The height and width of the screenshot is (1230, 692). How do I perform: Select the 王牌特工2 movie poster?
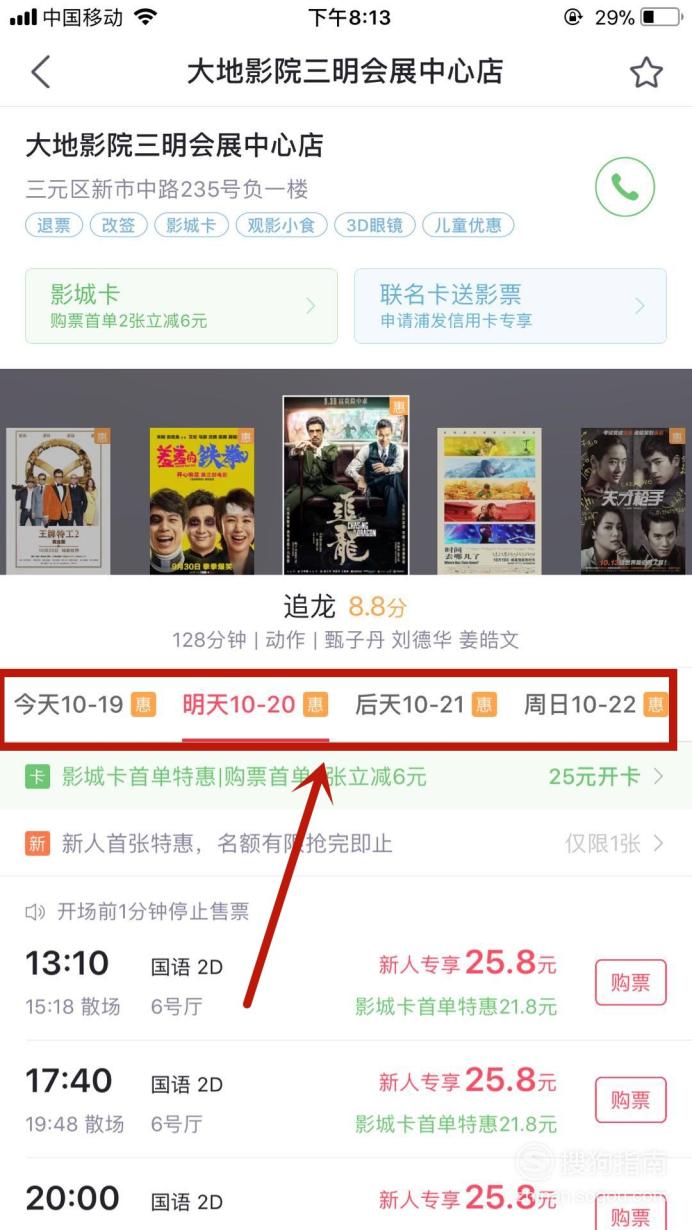point(58,501)
